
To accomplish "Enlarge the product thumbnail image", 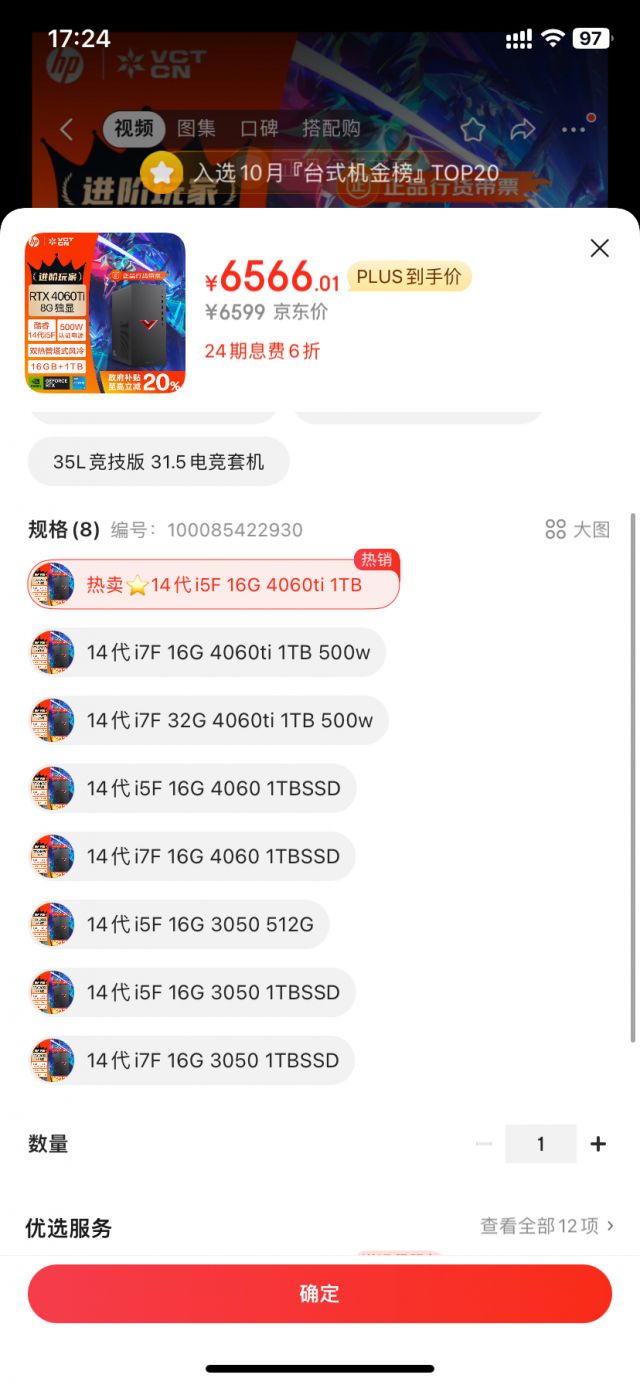I will pyautogui.click(x=105, y=313).
